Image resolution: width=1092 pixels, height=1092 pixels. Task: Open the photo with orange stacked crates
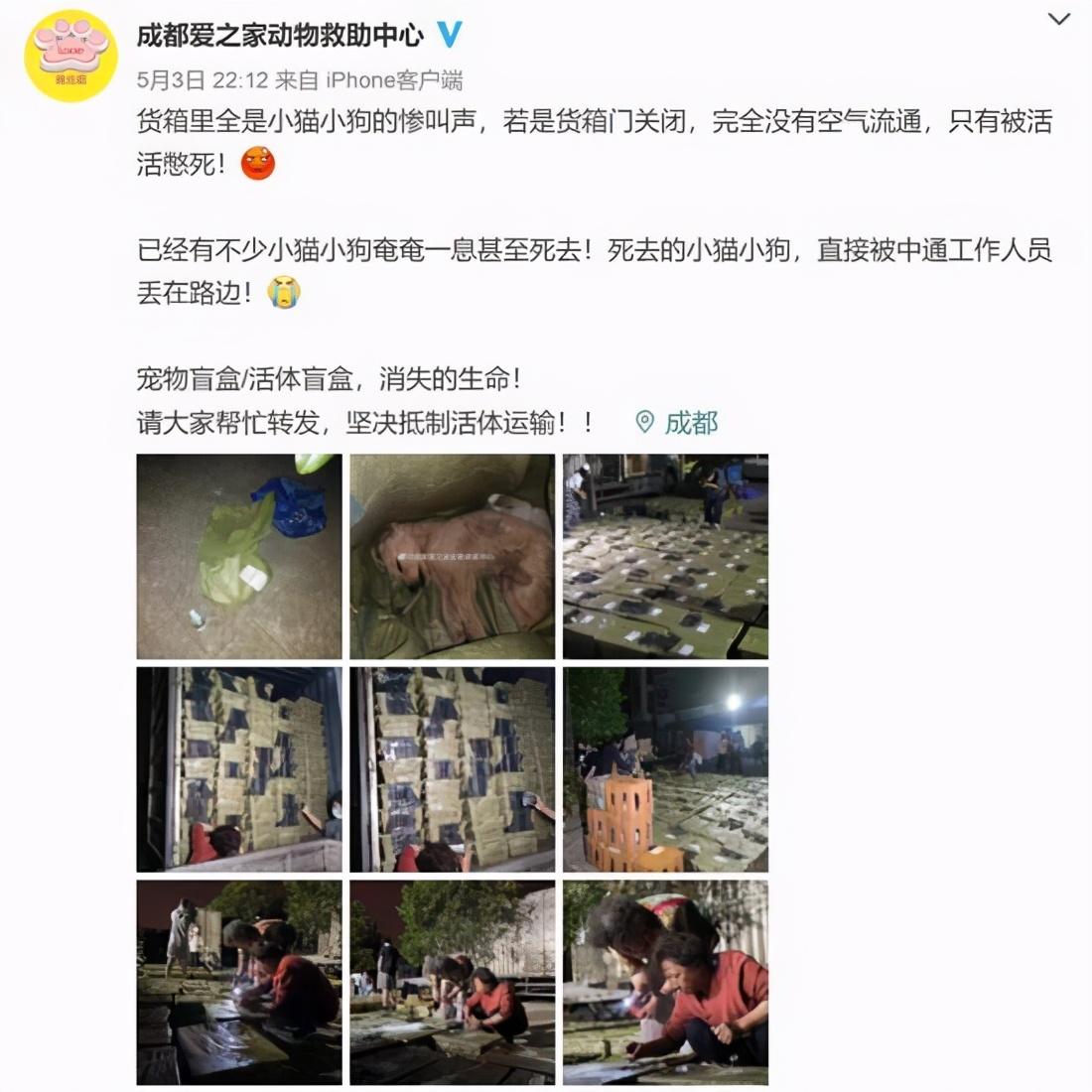click(665, 769)
